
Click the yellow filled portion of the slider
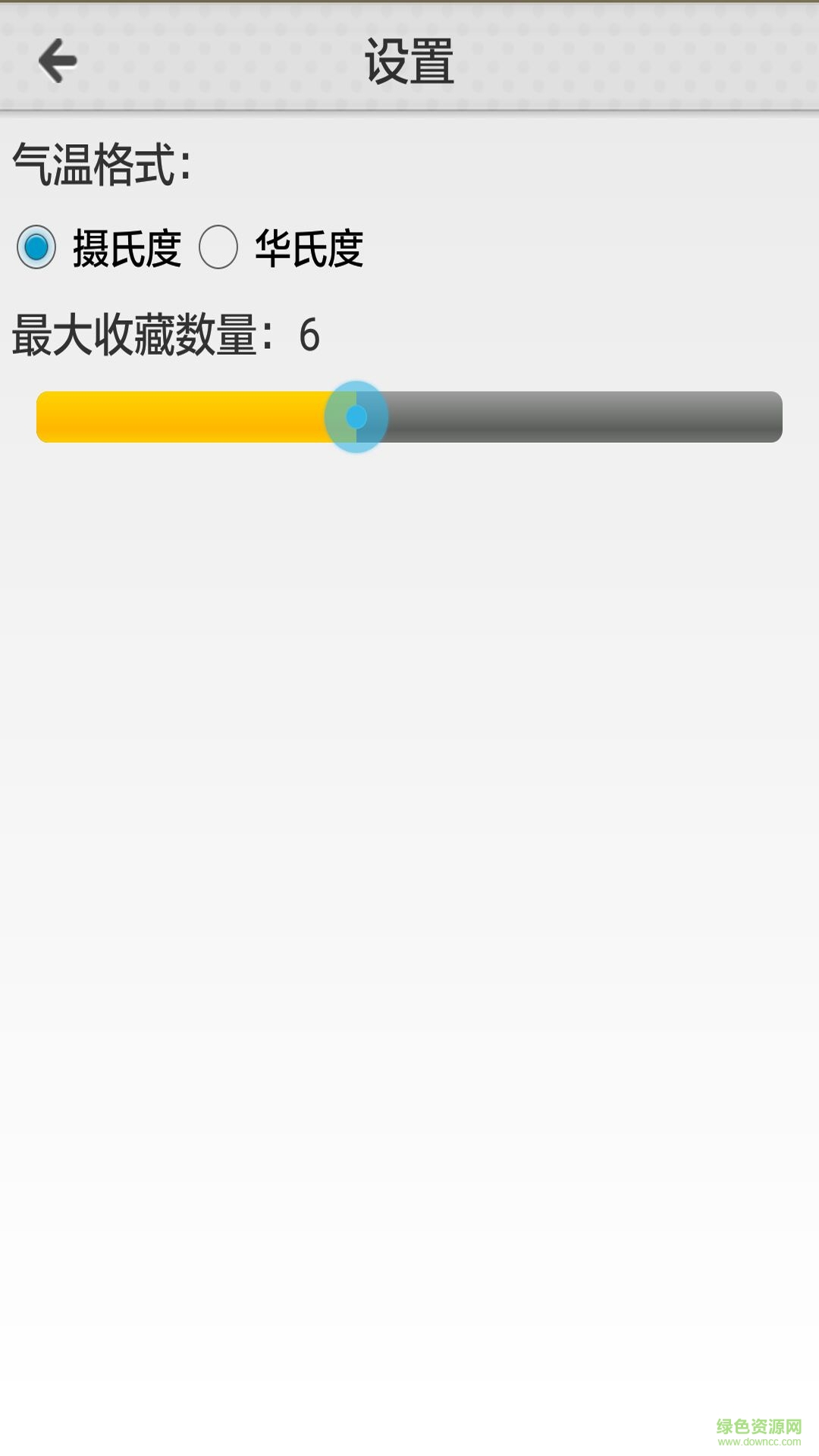point(182,415)
